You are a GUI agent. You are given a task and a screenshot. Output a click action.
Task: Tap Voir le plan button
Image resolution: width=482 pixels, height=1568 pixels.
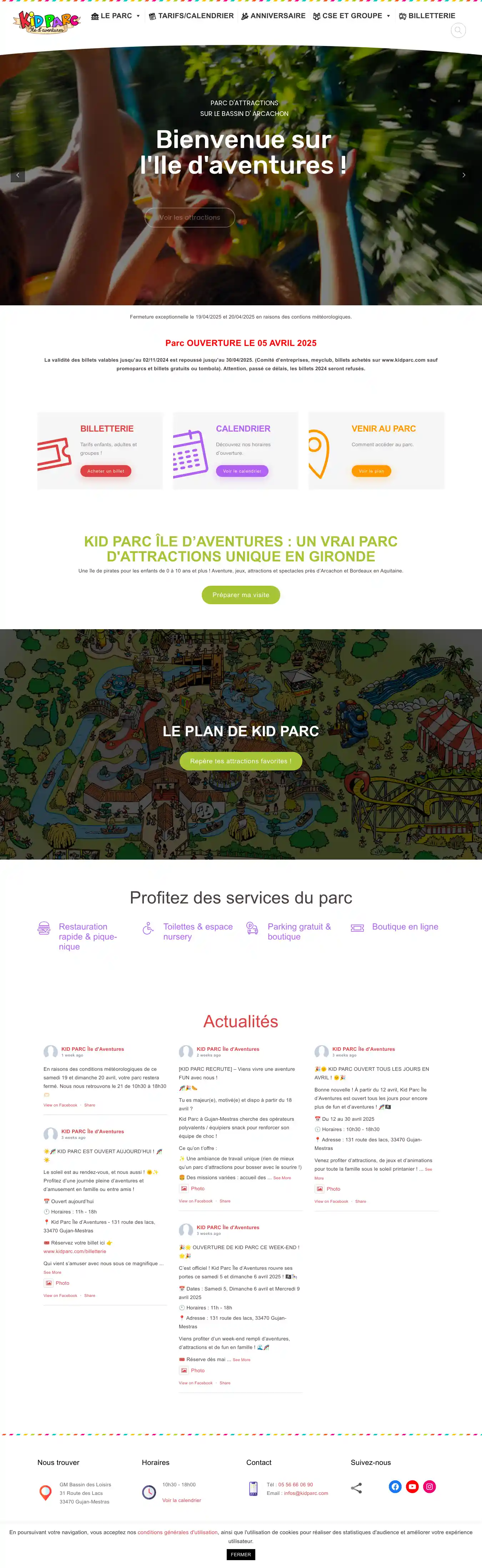click(371, 471)
